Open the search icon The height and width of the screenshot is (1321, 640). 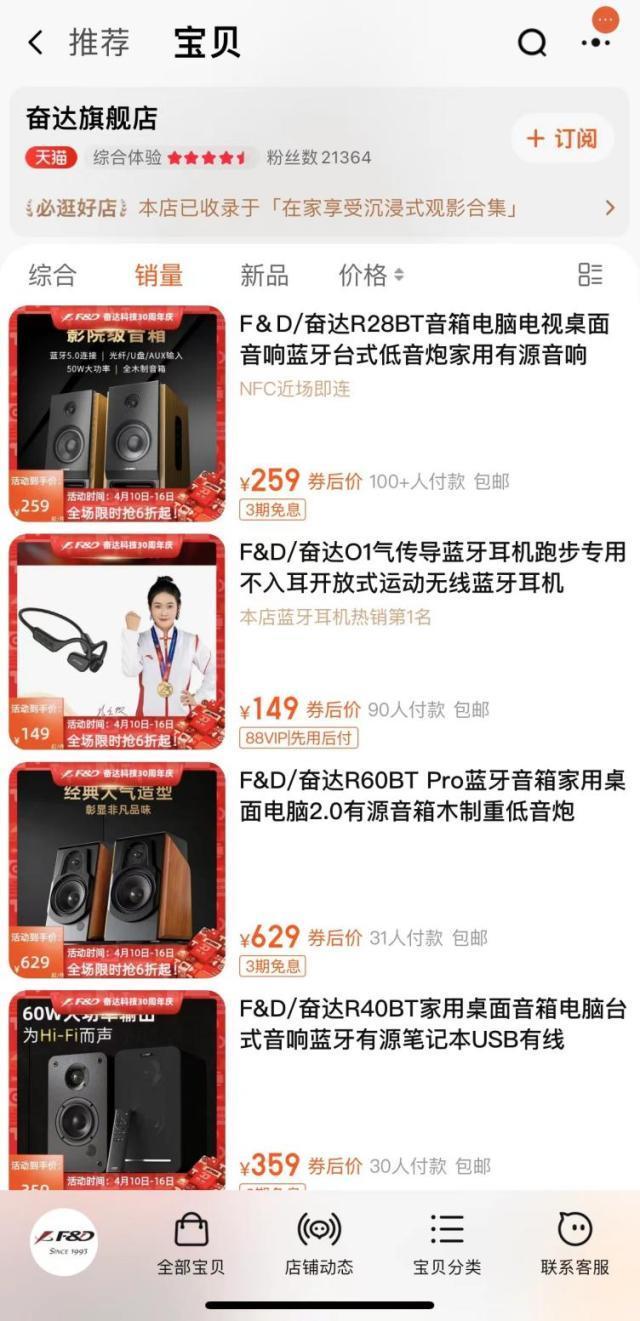[x=532, y=43]
